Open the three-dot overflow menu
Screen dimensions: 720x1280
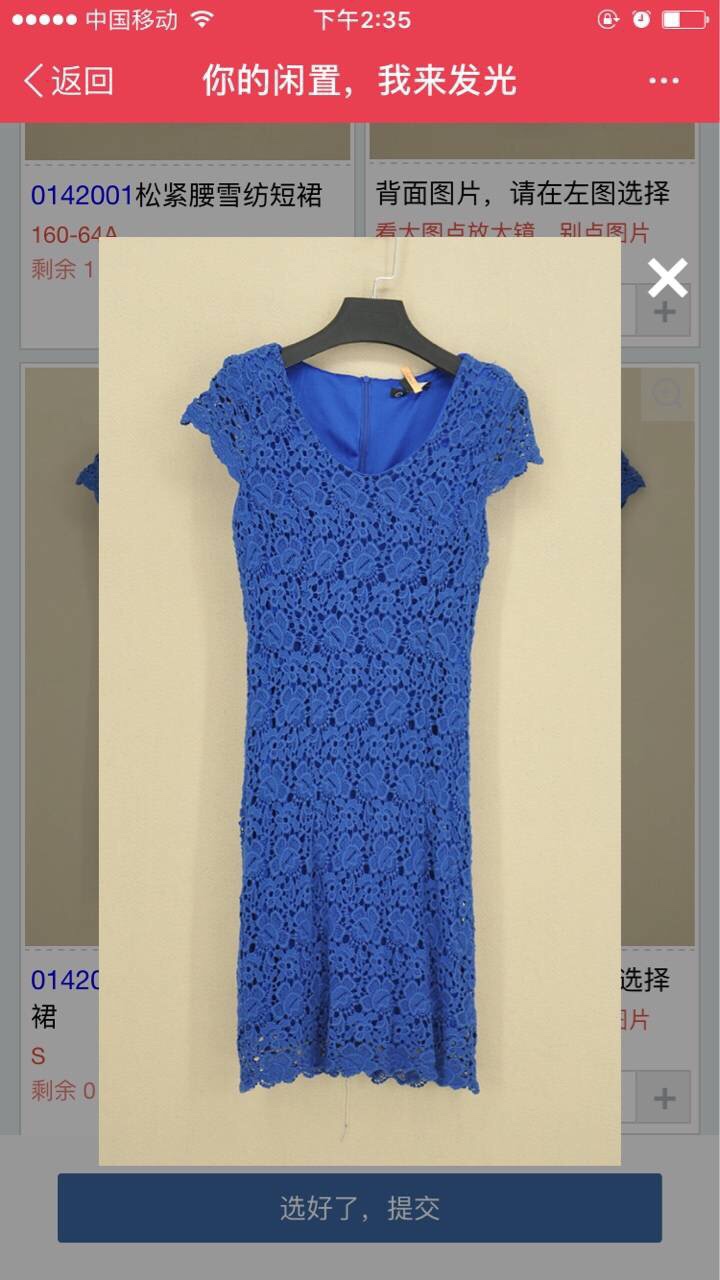coord(664,81)
